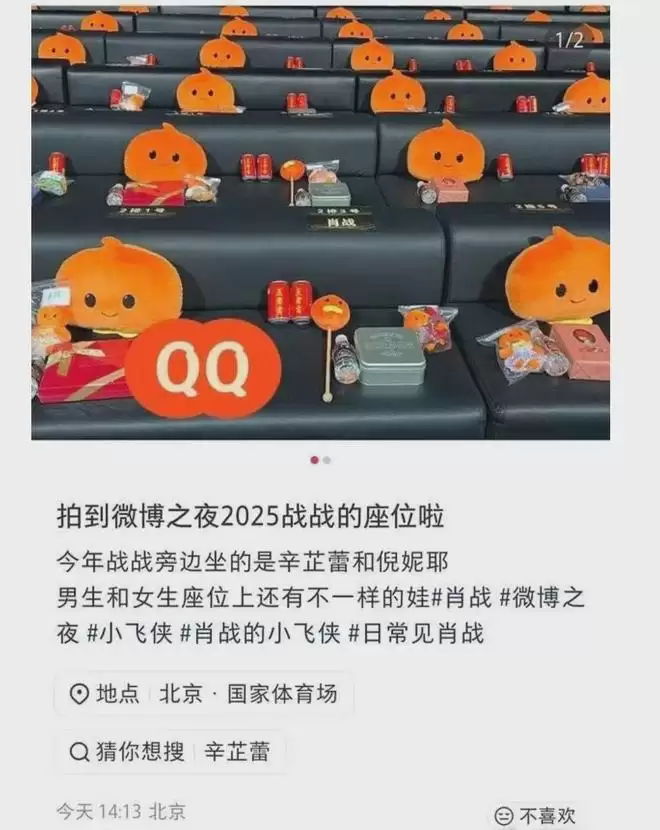The image size is (660, 830).
Task: Open the #肖战 hashtag
Action: click(463, 598)
